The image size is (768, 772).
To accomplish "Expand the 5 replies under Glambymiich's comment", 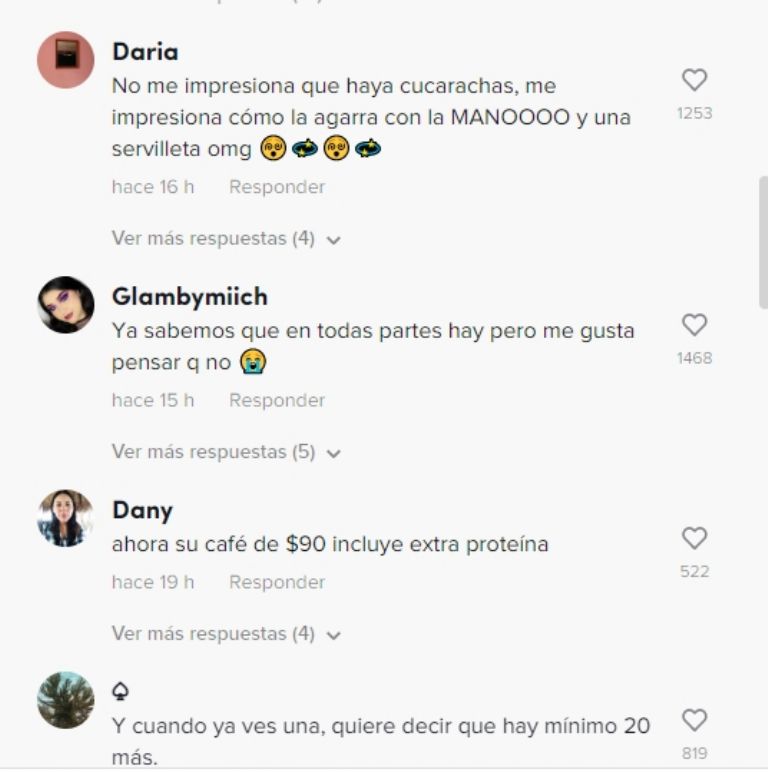I will 226,452.
